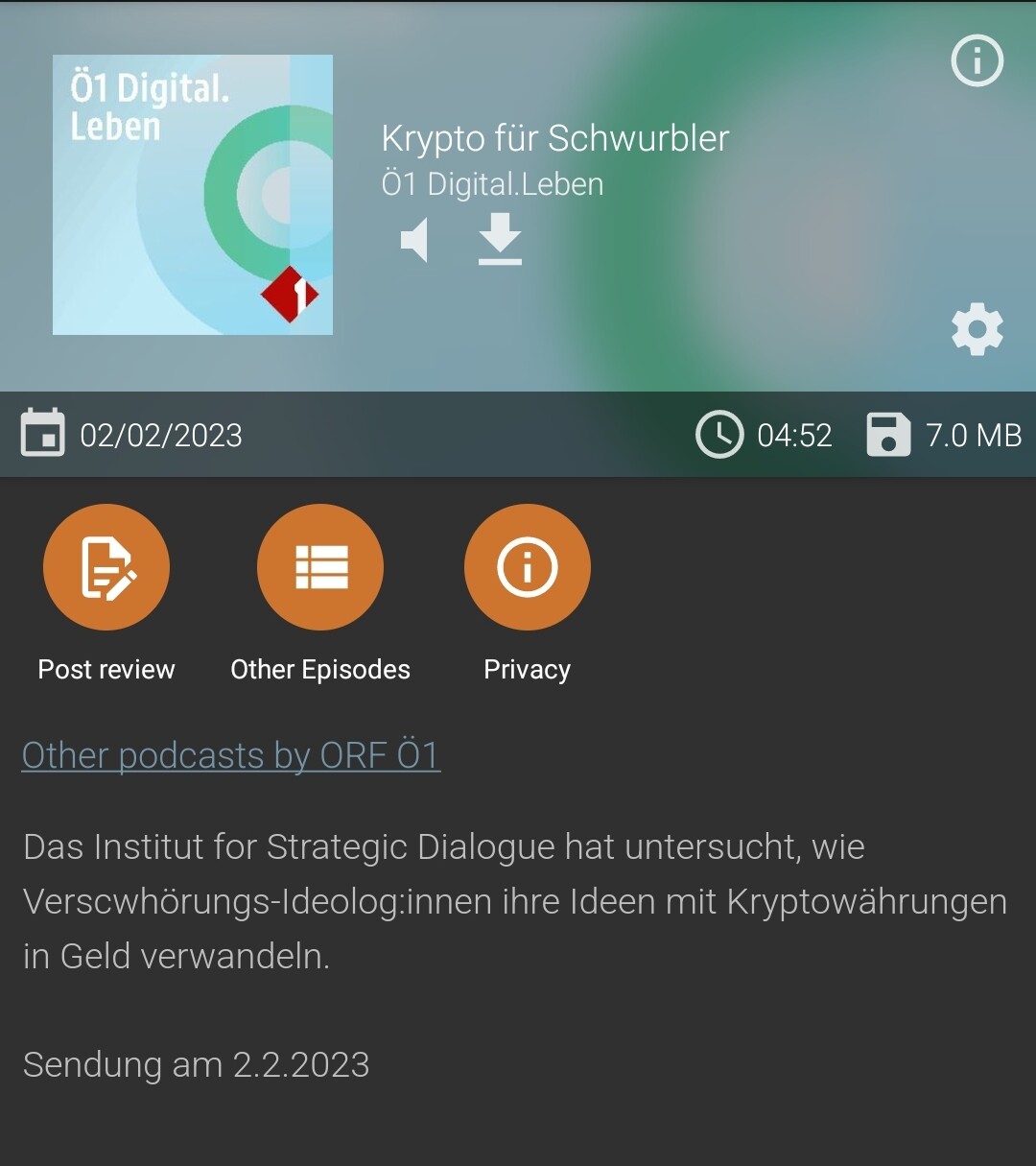Open the settings gear

977,329
